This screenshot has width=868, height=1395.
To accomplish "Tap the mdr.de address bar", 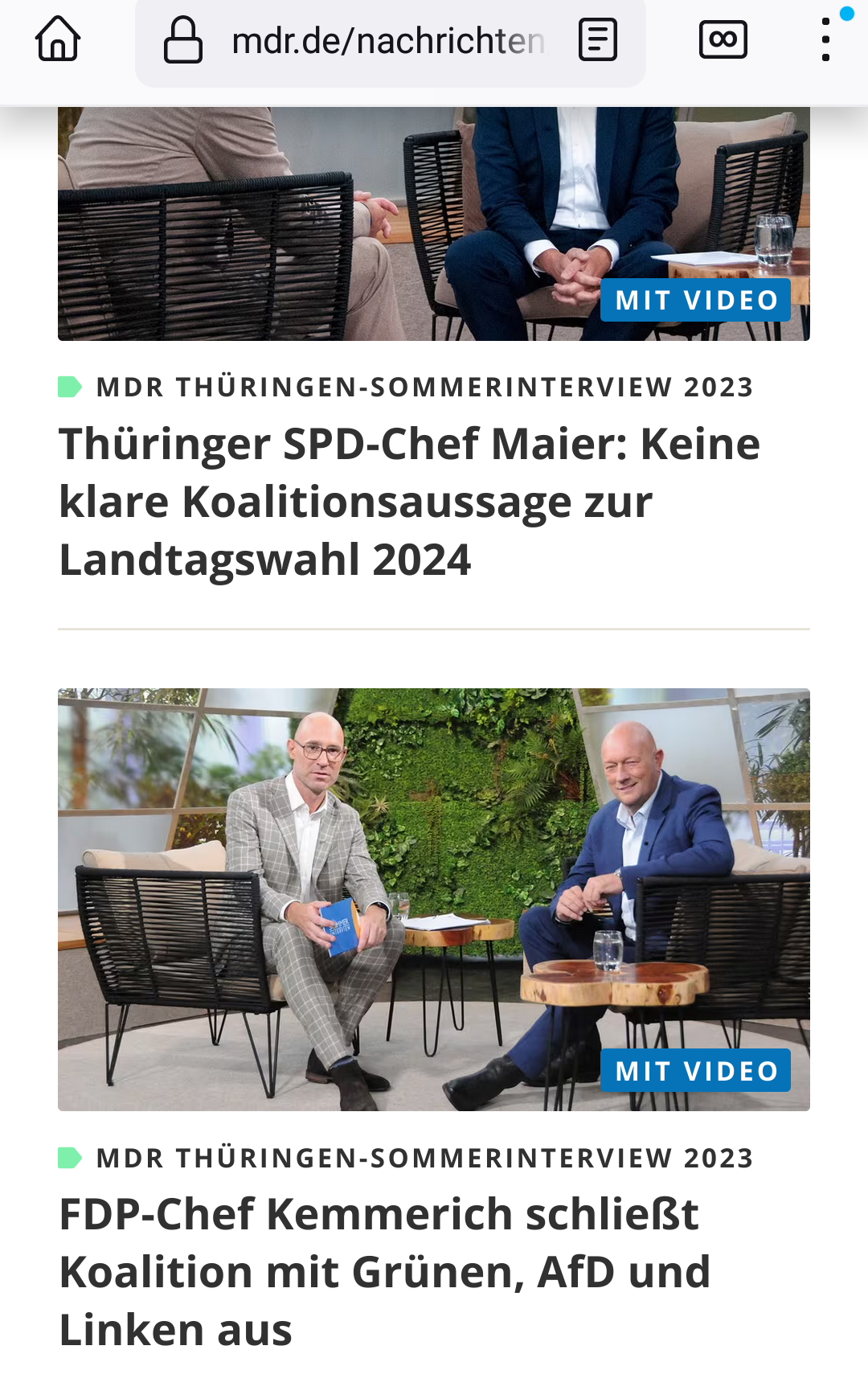I will (x=387, y=40).
